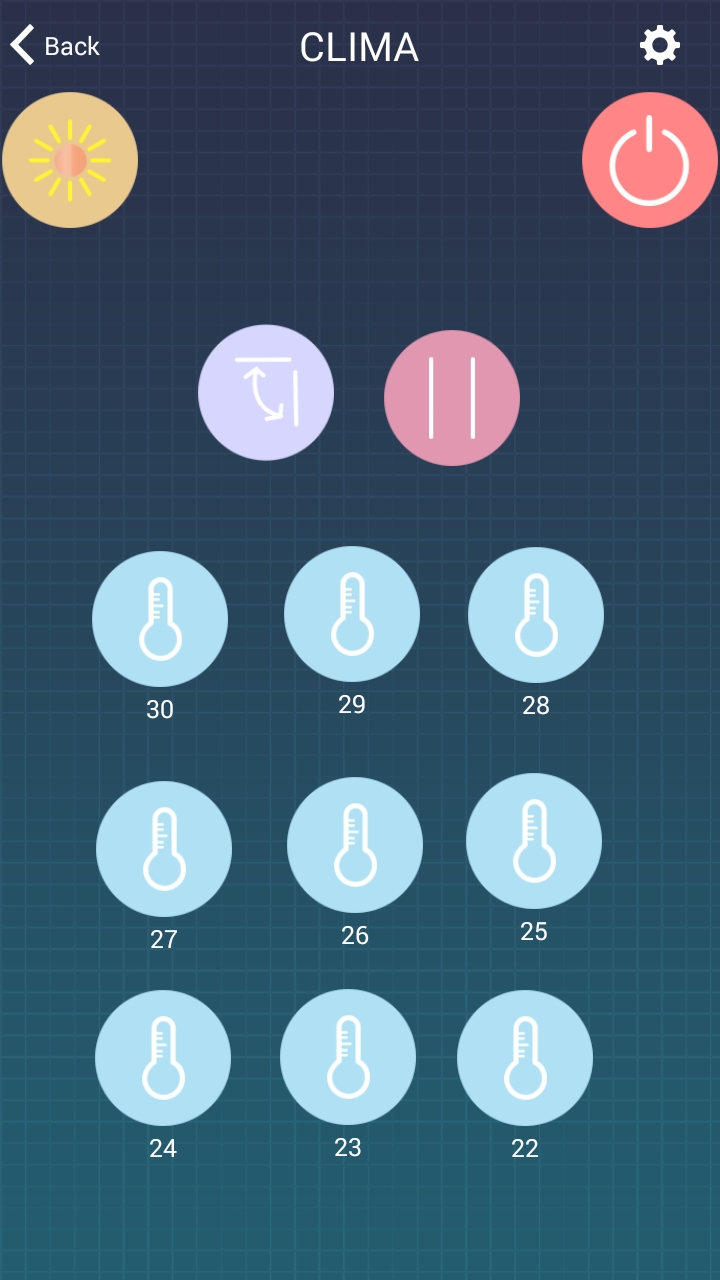
Task: Tap the pink vertical bars button
Action: pos(452,398)
